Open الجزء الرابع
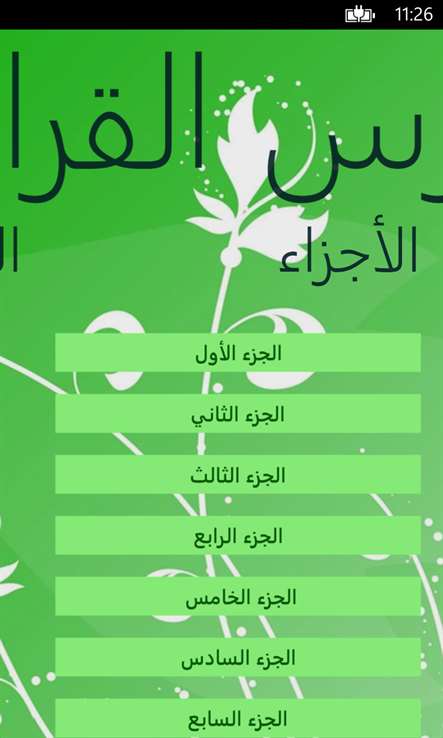The image size is (443, 738). 238,535
